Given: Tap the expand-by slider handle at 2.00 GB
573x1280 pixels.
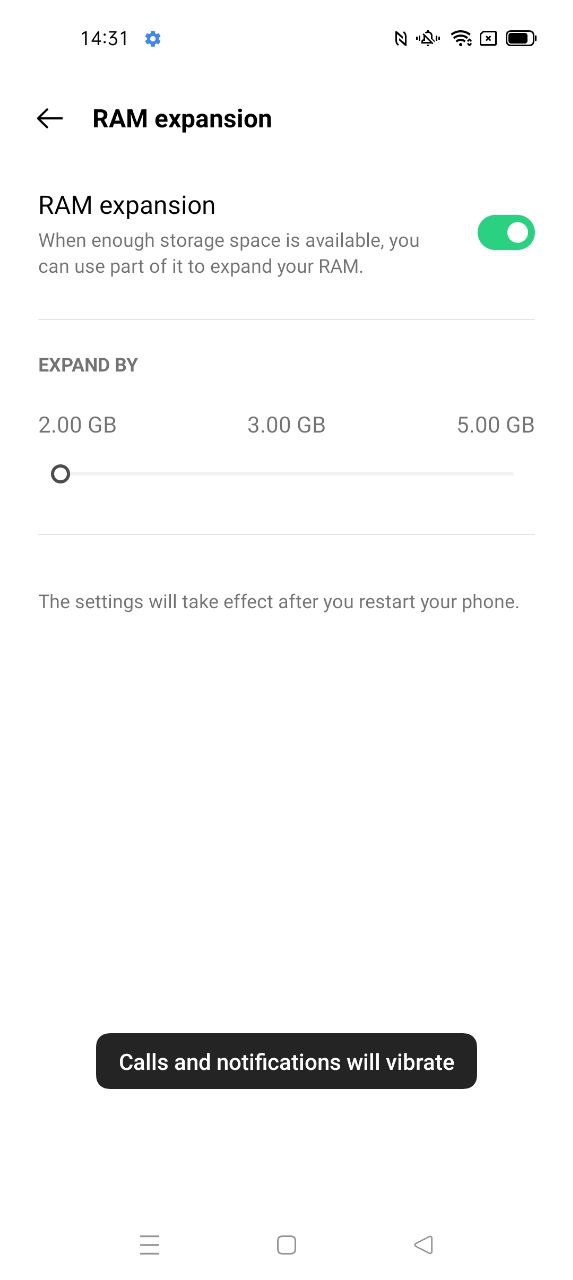Looking at the screenshot, I should click(61, 474).
